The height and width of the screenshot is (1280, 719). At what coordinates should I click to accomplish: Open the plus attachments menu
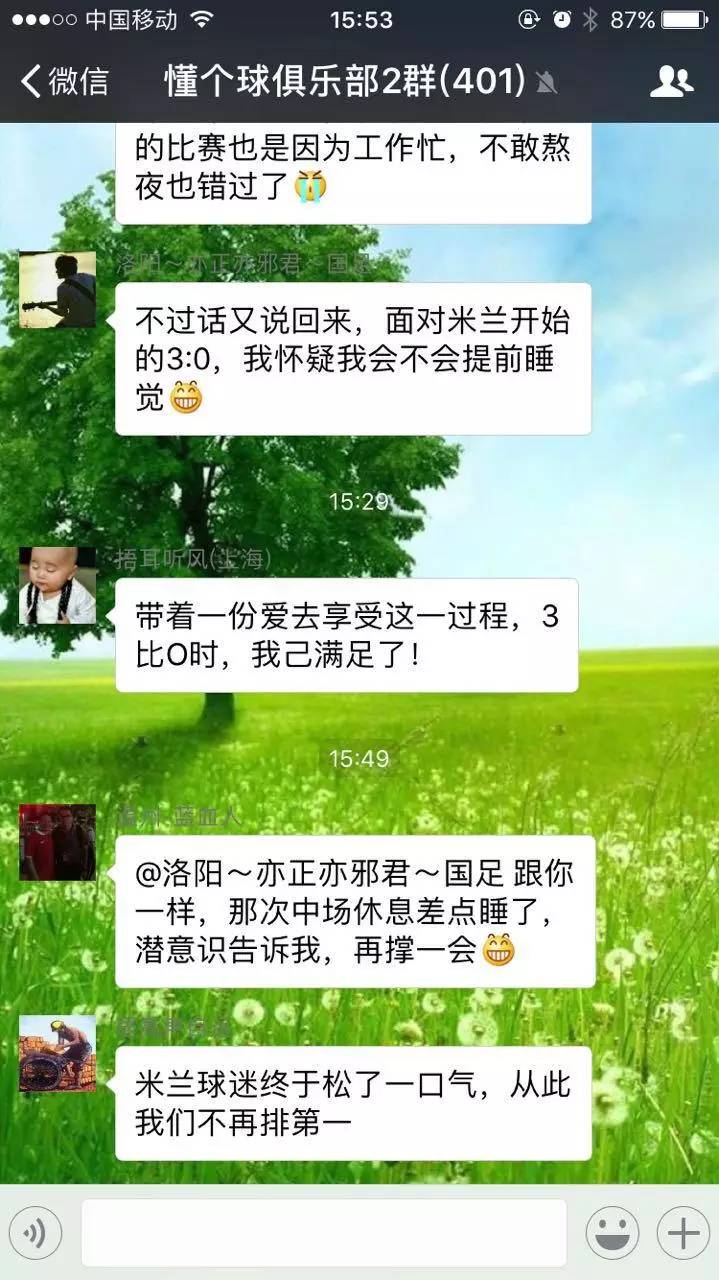pos(683,1233)
